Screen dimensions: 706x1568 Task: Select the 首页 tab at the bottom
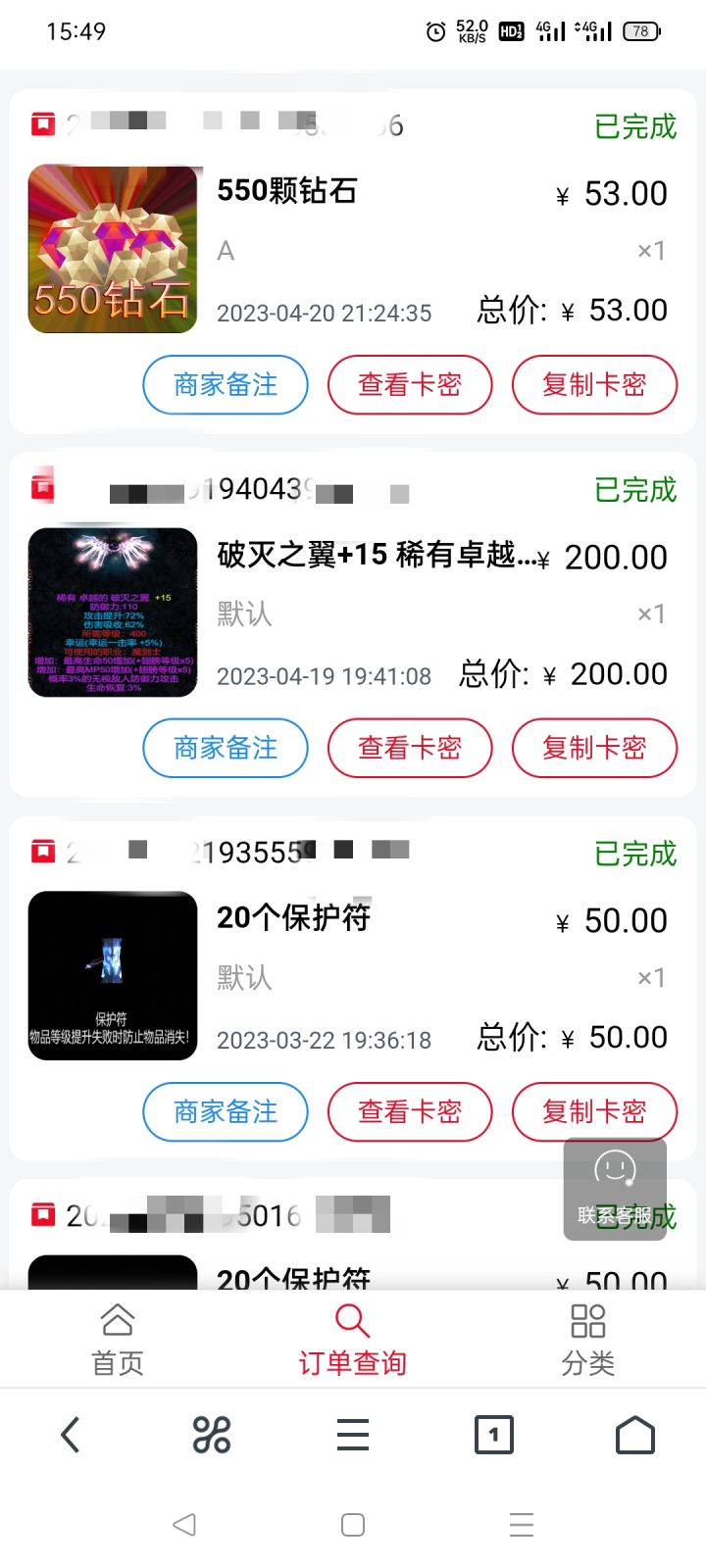(x=118, y=1341)
